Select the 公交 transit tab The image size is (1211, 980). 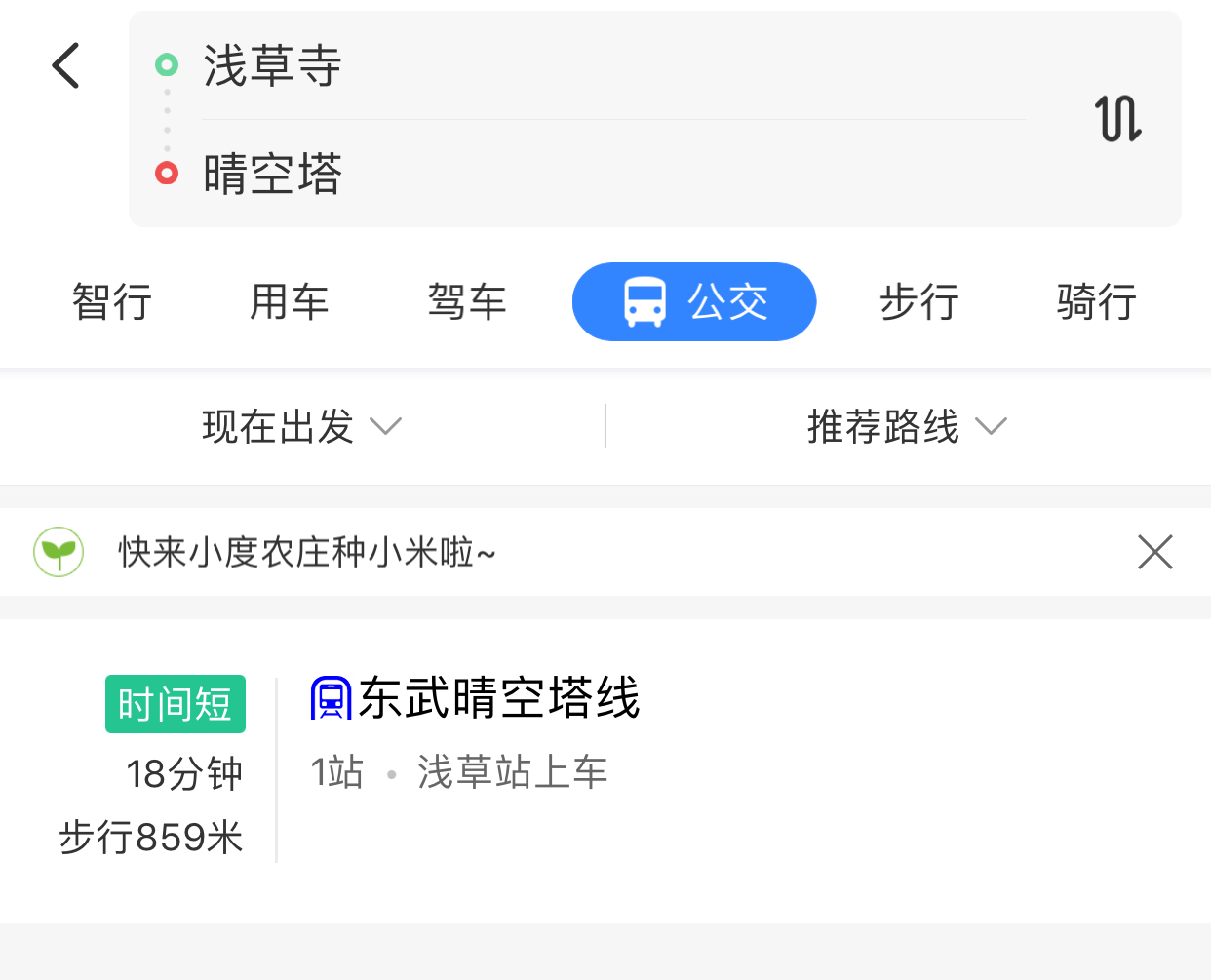tap(694, 301)
